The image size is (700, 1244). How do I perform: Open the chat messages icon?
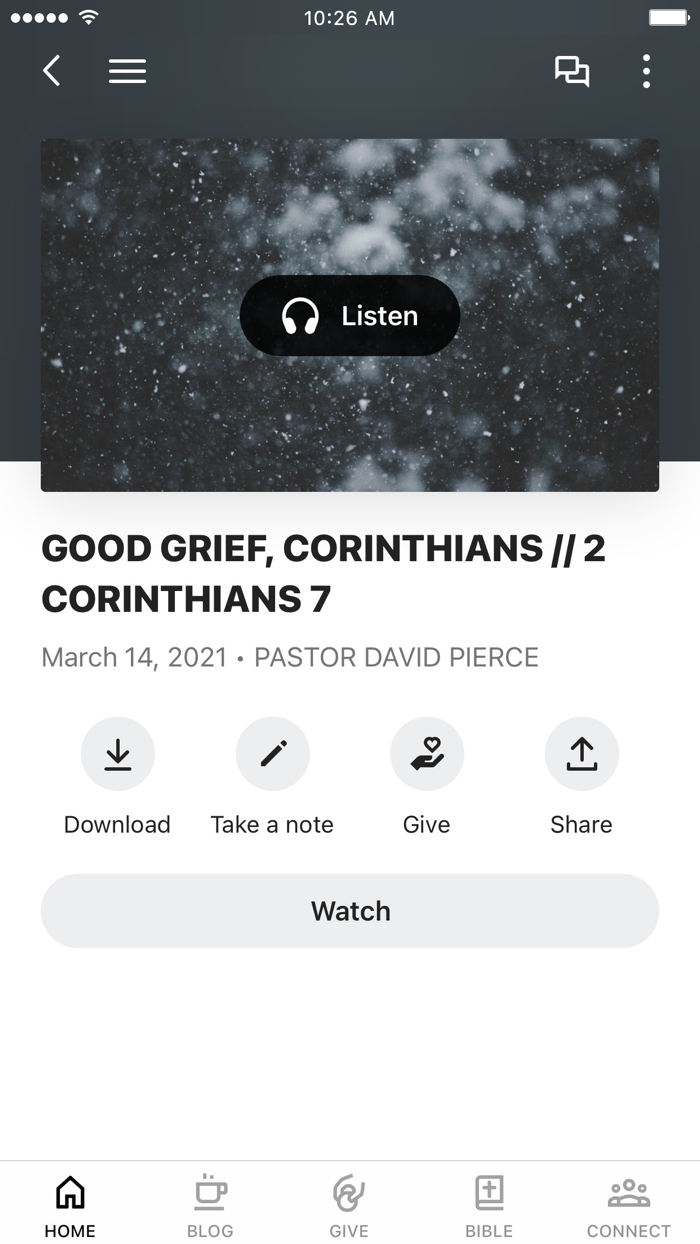click(x=572, y=71)
